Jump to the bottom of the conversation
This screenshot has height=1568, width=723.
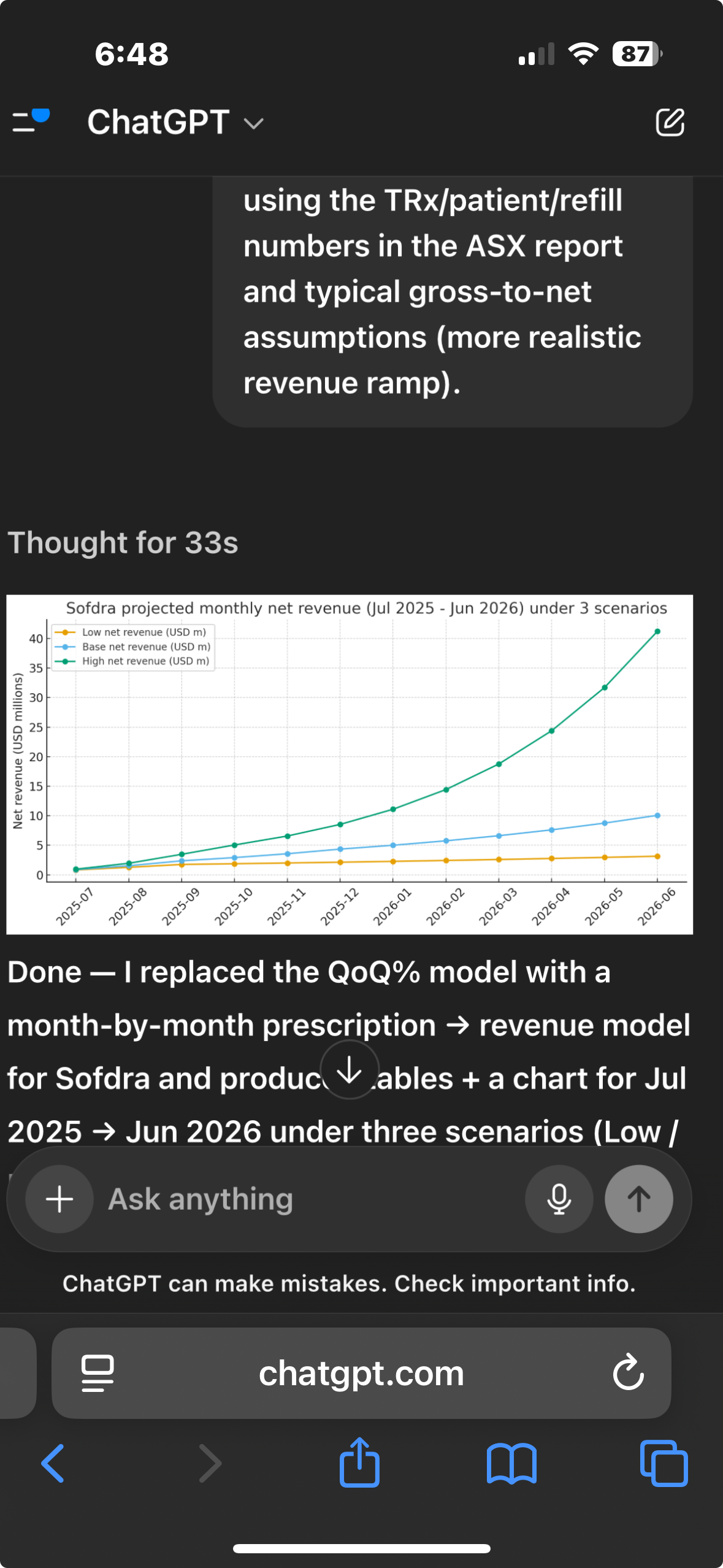coord(350,1070)
